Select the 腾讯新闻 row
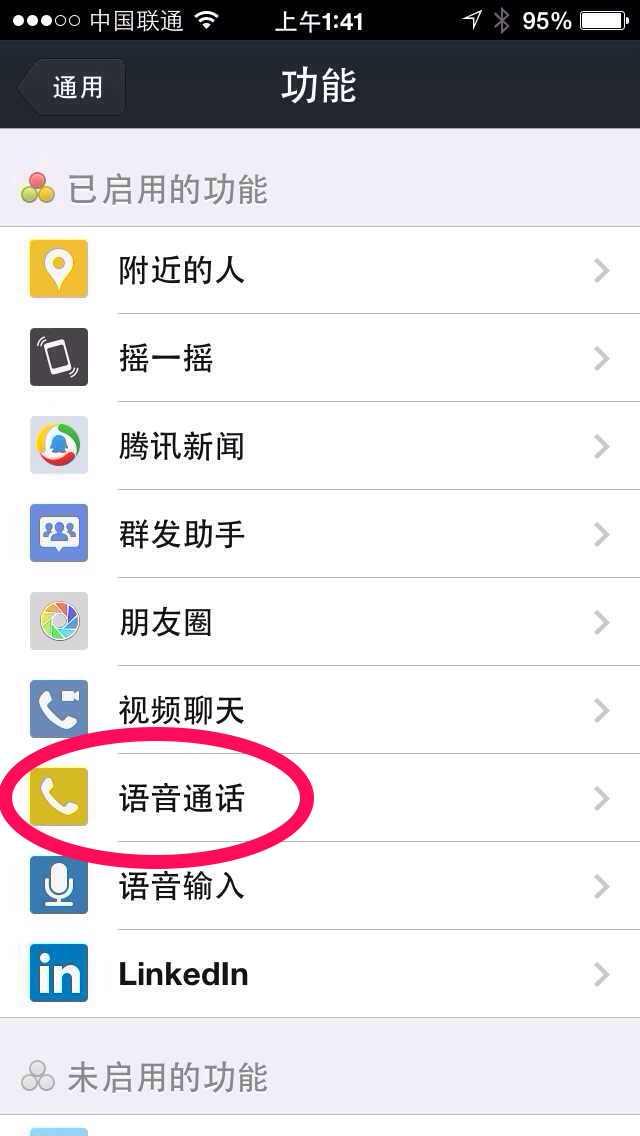This screenshot has height=1136, width=640. tap(320, 446)
